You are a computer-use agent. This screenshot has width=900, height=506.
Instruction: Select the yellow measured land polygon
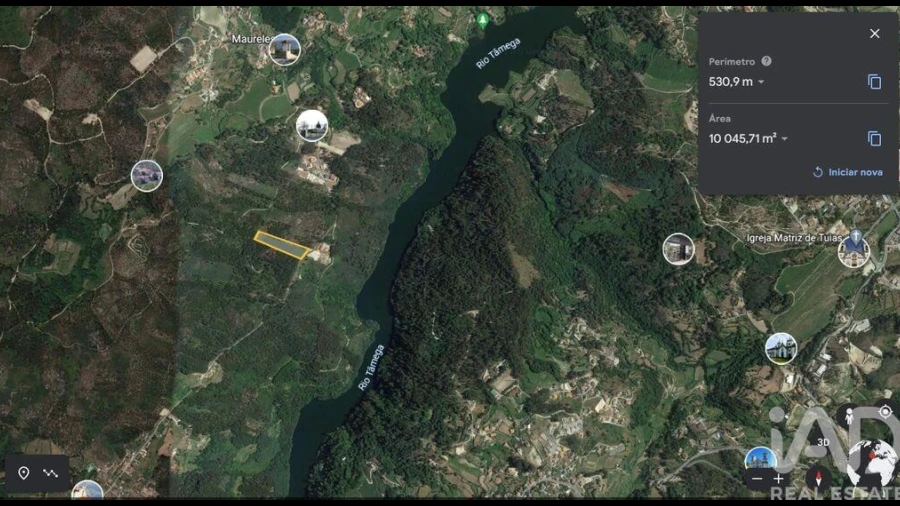[x=281, y=244]
